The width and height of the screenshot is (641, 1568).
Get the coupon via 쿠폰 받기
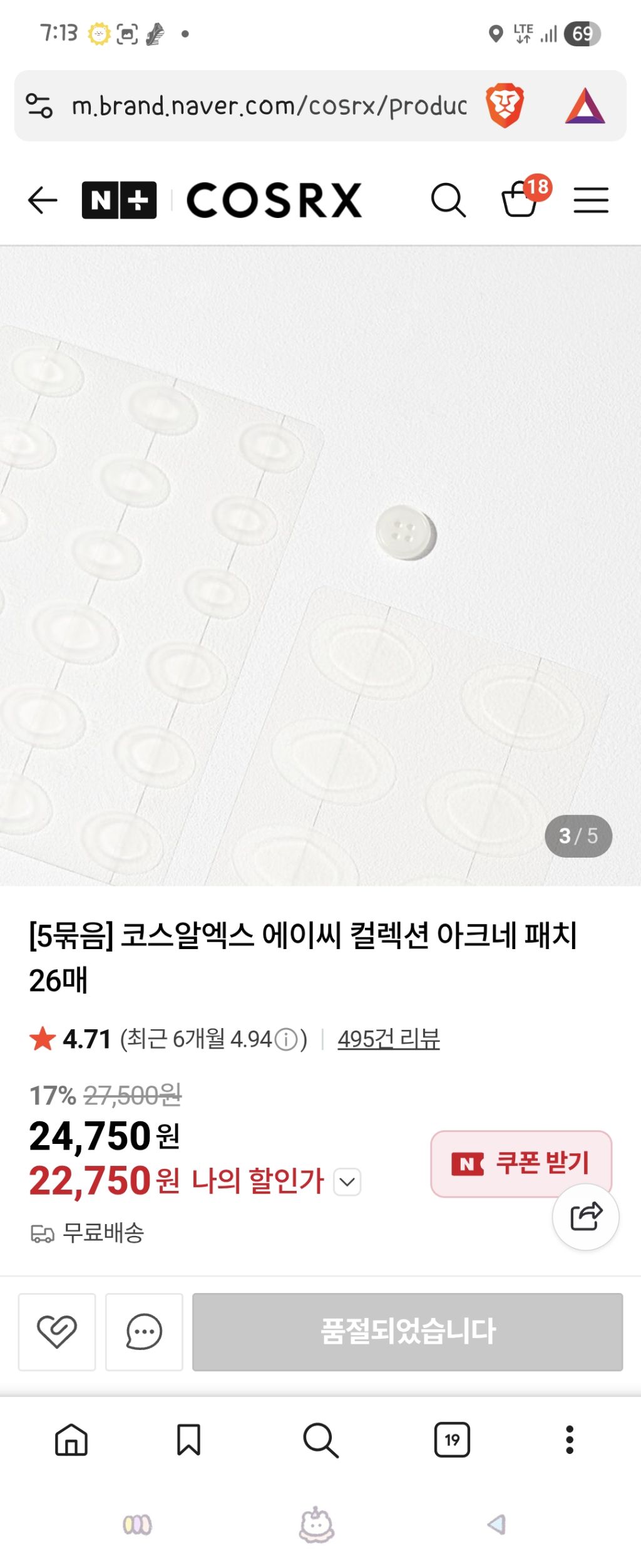[x=521, y=1163]
